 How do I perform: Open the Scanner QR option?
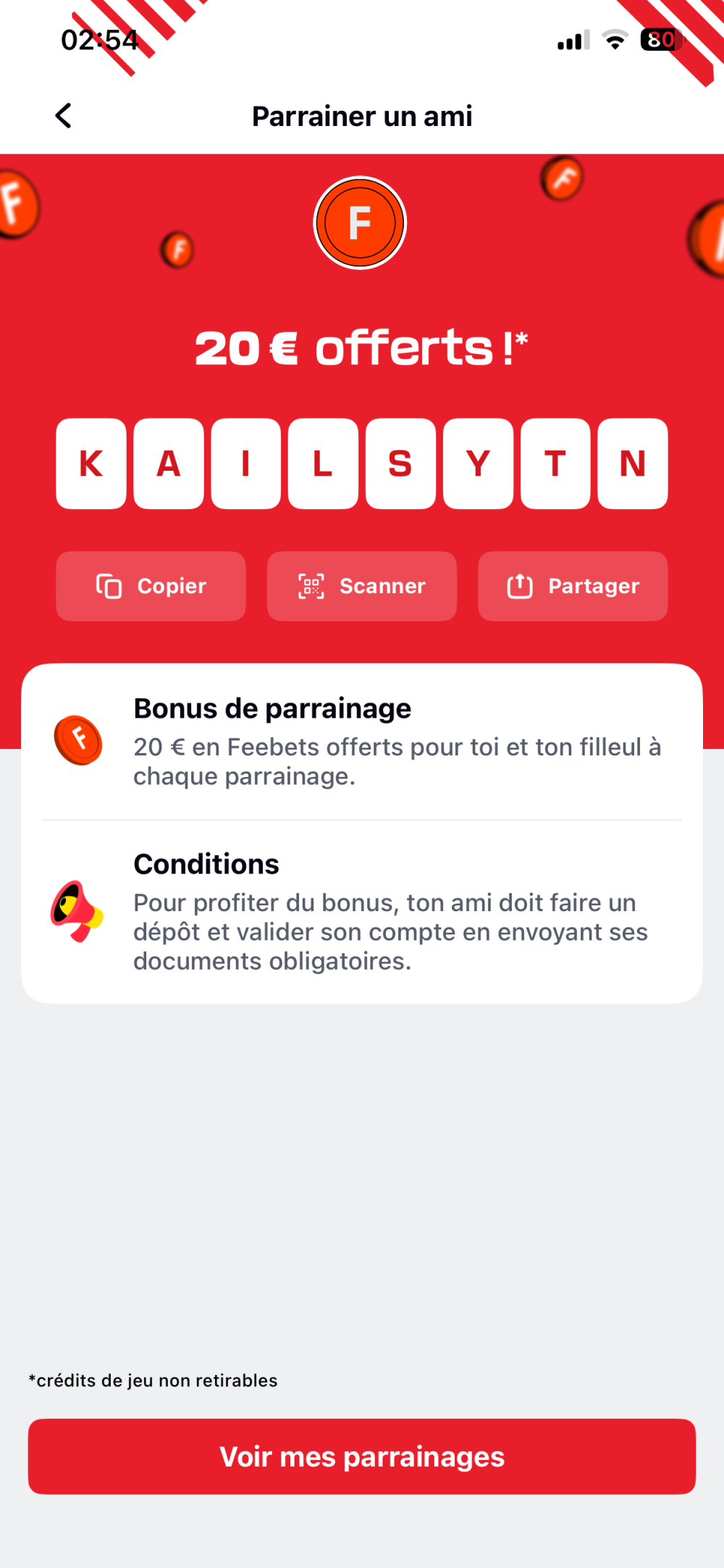tap(362, 586)
